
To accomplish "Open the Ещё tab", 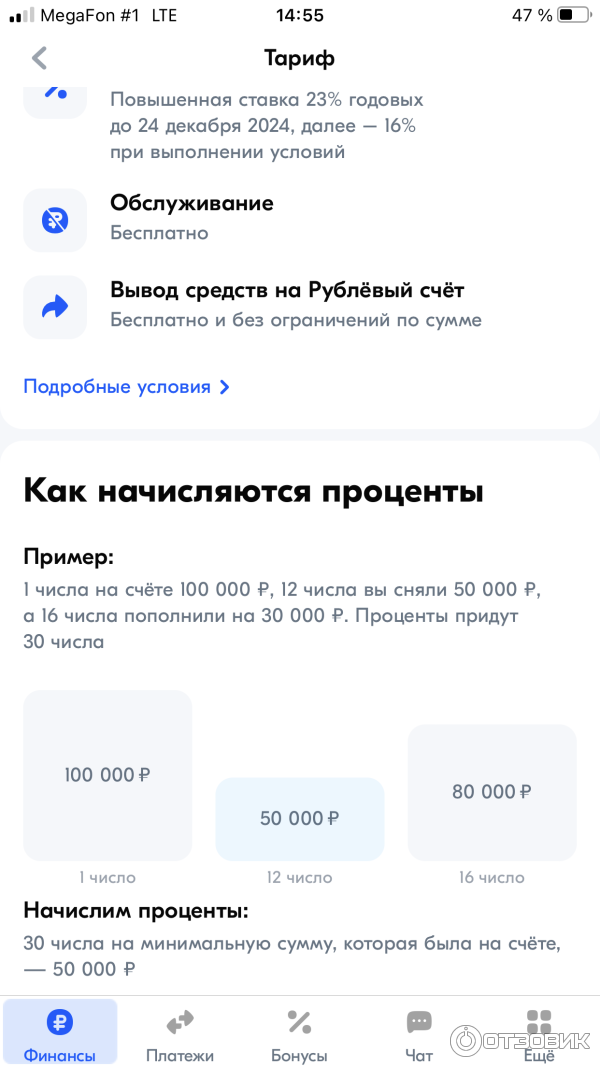I will pyautogui.click(x=539, y=1033).
